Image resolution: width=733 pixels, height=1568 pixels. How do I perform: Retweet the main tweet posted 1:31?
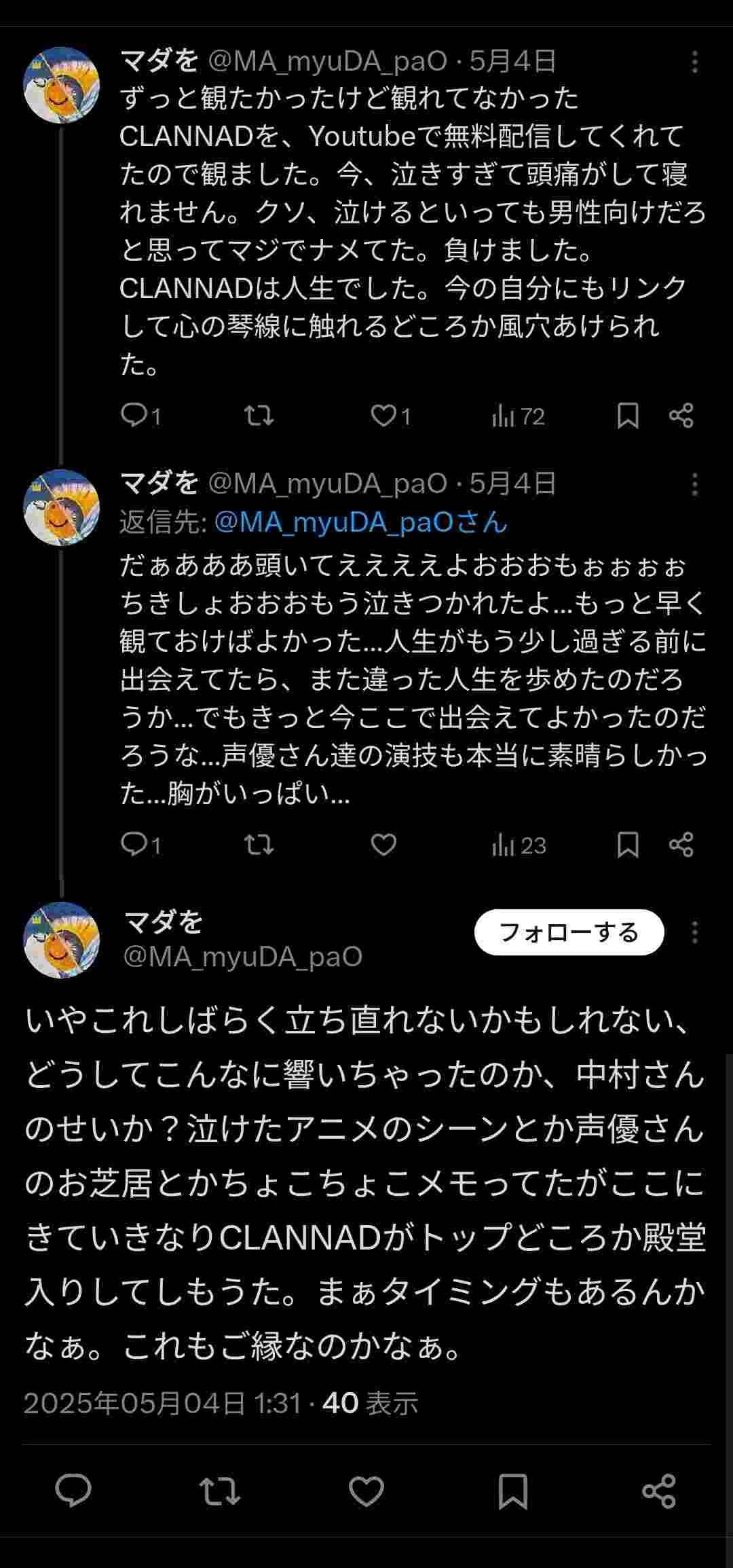coord(220,1491)
